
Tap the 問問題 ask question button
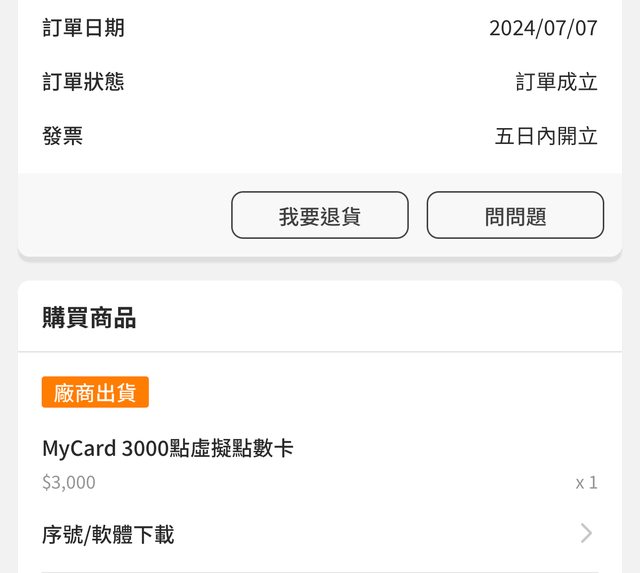515,215
